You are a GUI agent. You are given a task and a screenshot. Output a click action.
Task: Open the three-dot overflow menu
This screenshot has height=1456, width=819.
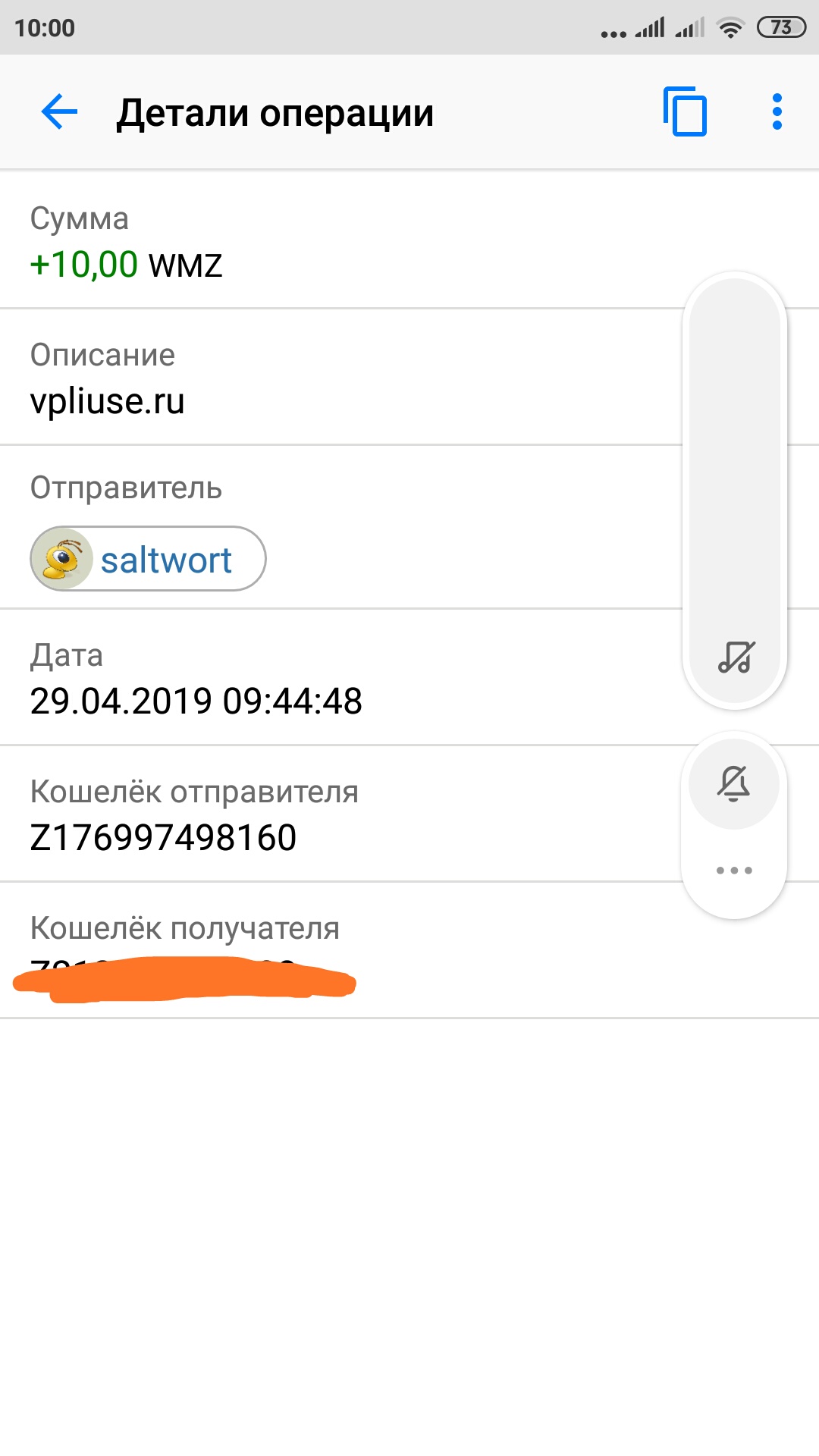click(x=777, y=112)
